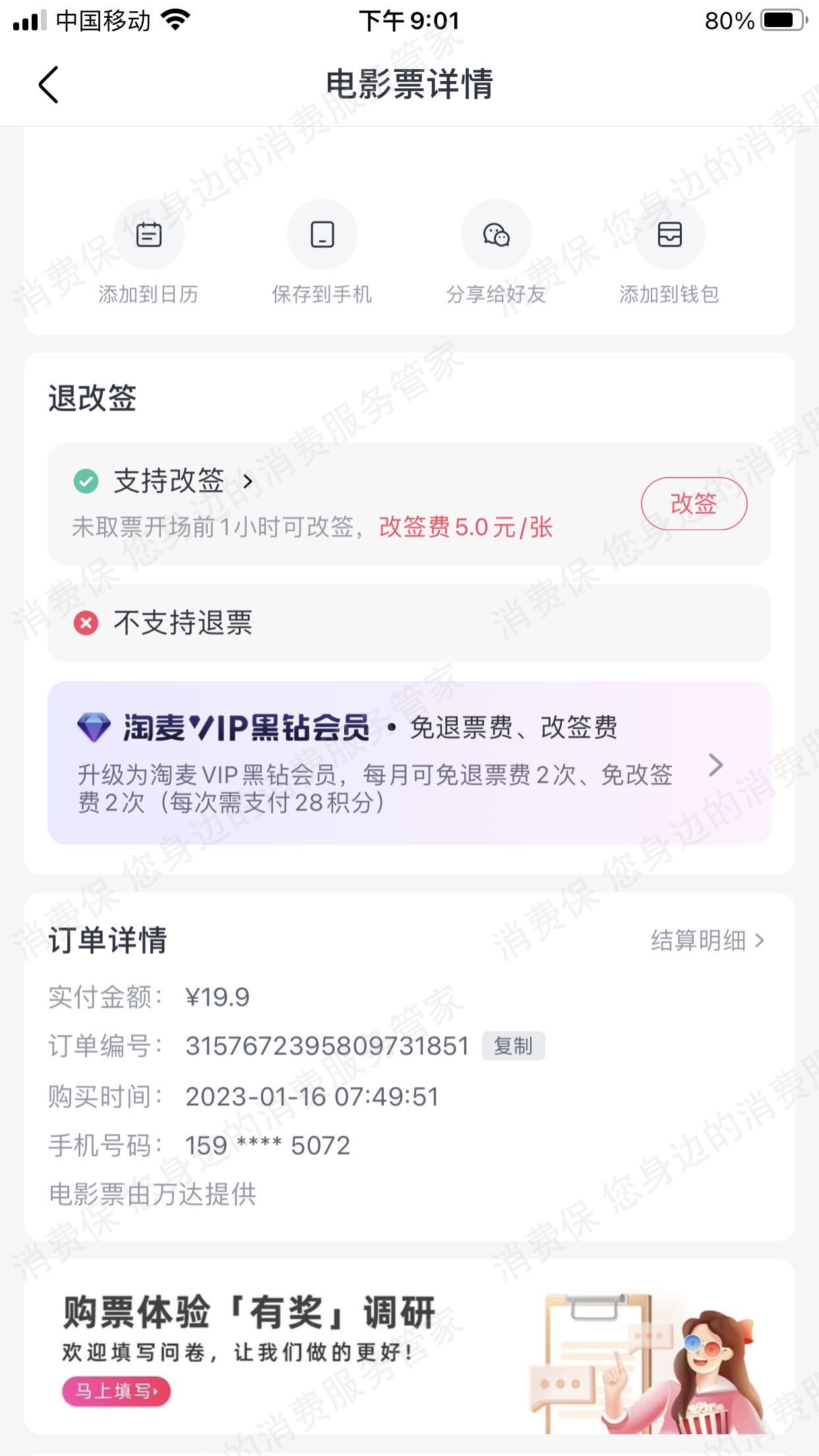Open 淘麦VIP黑钻会员 upgrade banner

pyautogui.click(x=409, y=763)
